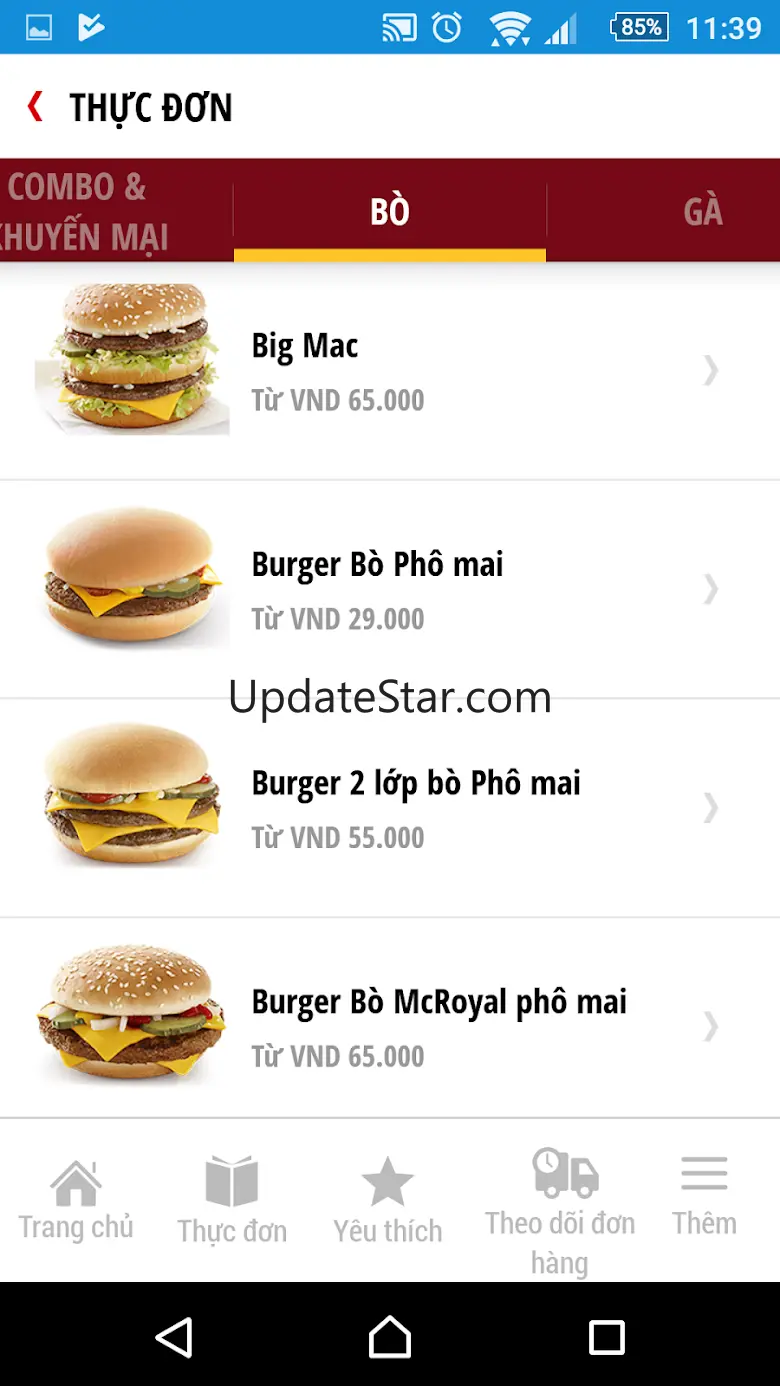The width and height of the screenshot is (780, 1386).
Task: Open the Big Mac item
Action: tap(390, 371)
